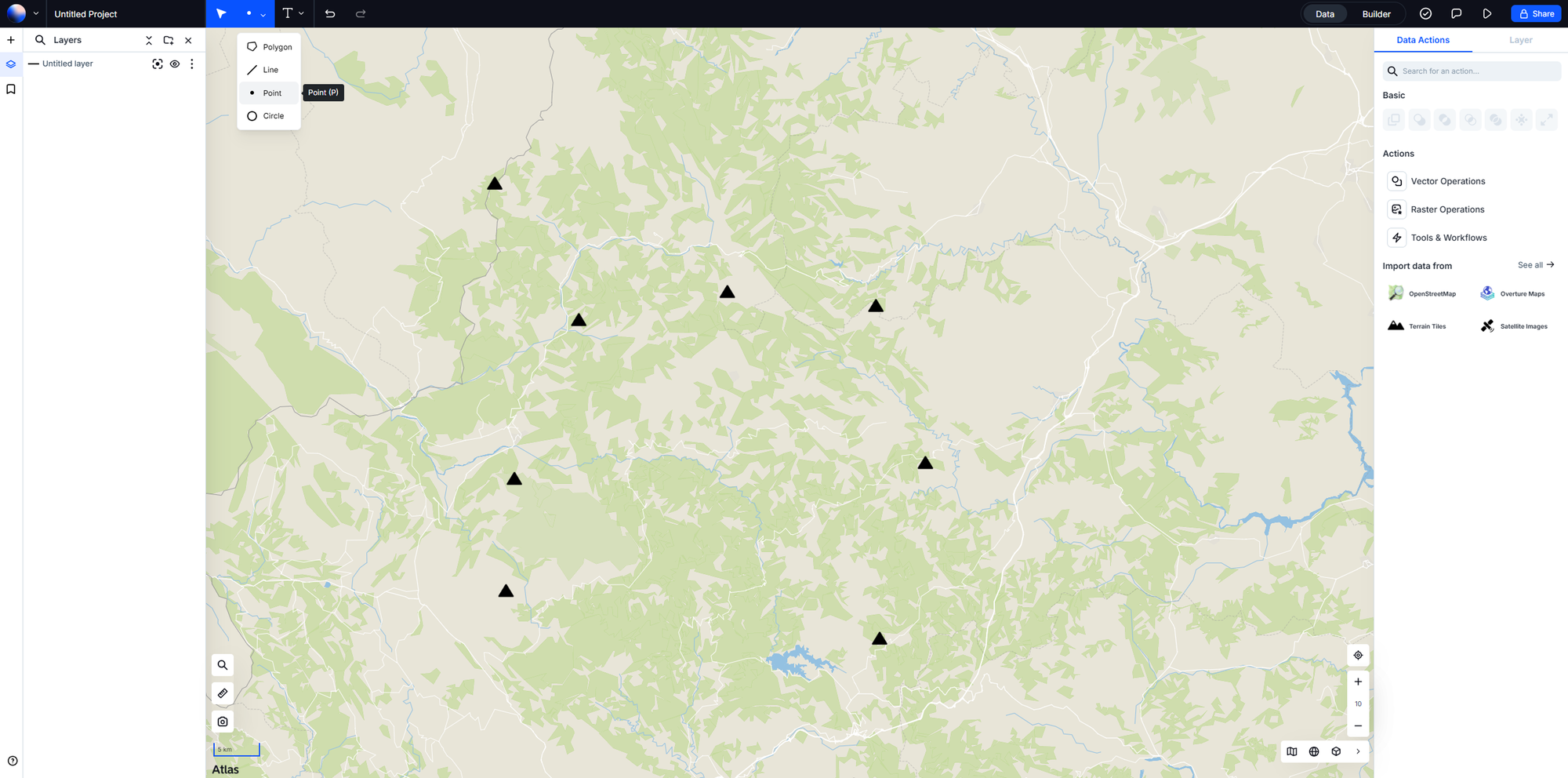Image resolution: width=1568 pixels, height=778 pixels.
Task: Zoom in on the map
Action: click(1358, 682)
